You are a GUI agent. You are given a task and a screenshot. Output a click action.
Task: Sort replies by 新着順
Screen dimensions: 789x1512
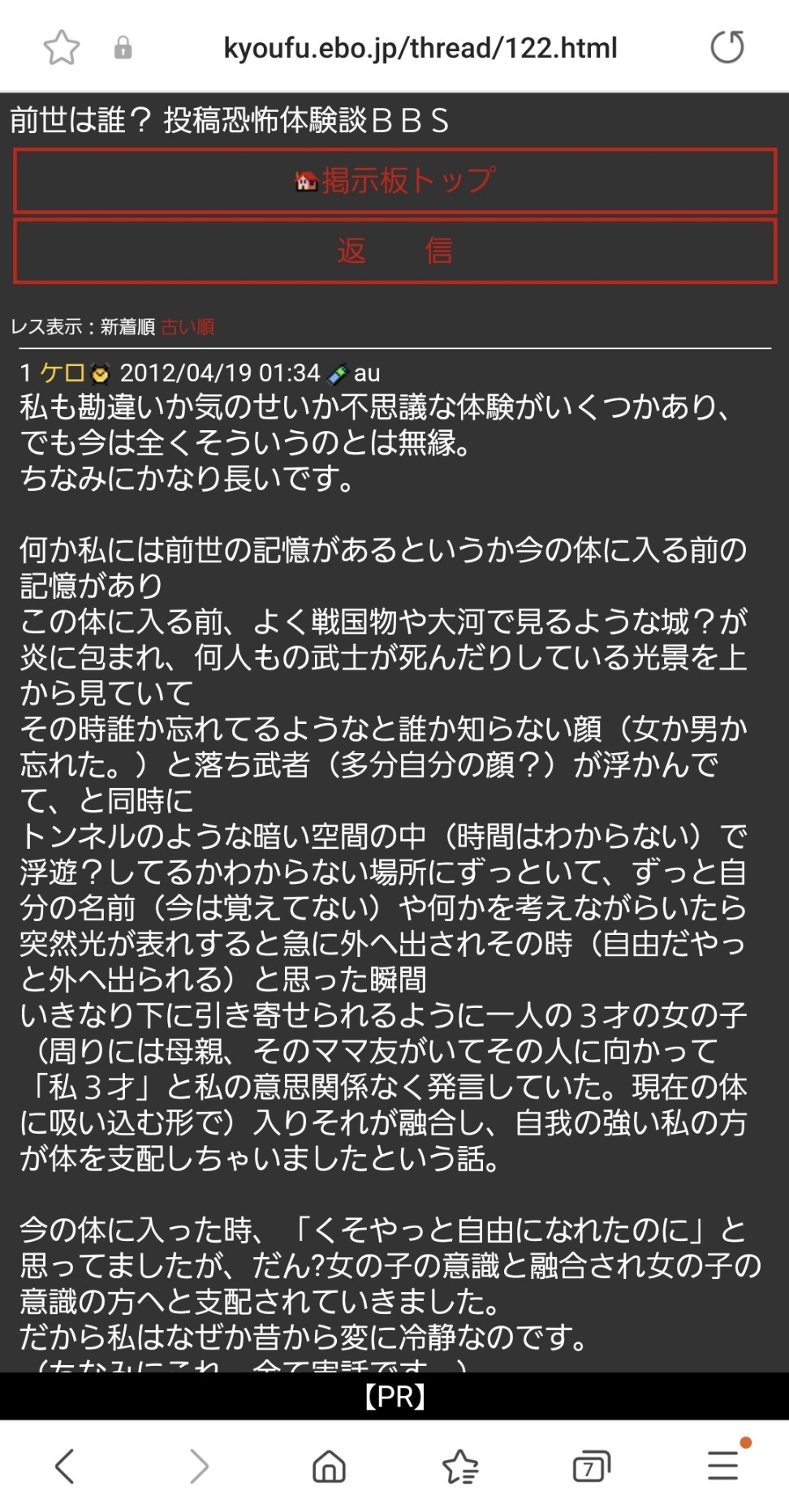click(127, 327)
